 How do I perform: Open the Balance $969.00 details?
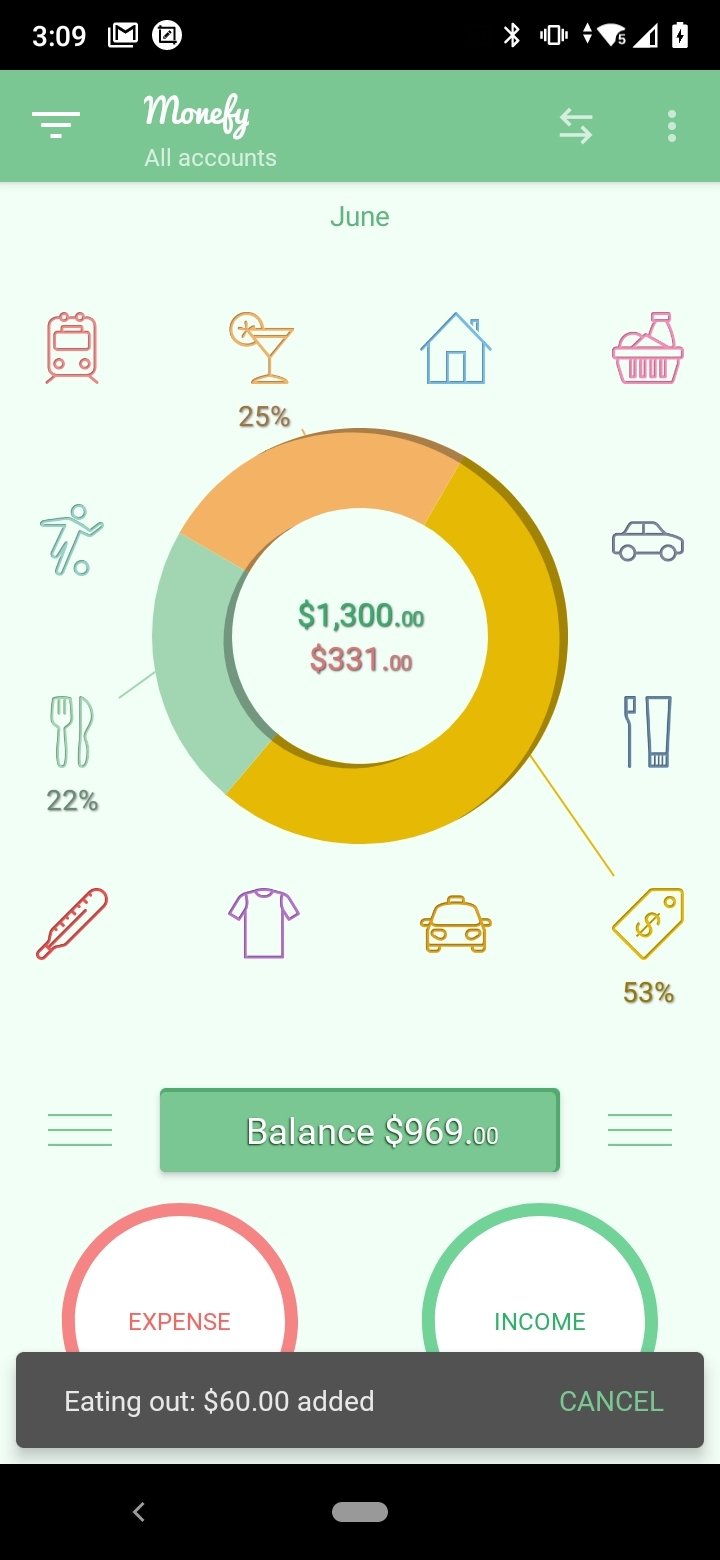pyautogui.click(x=360, y=1131)
